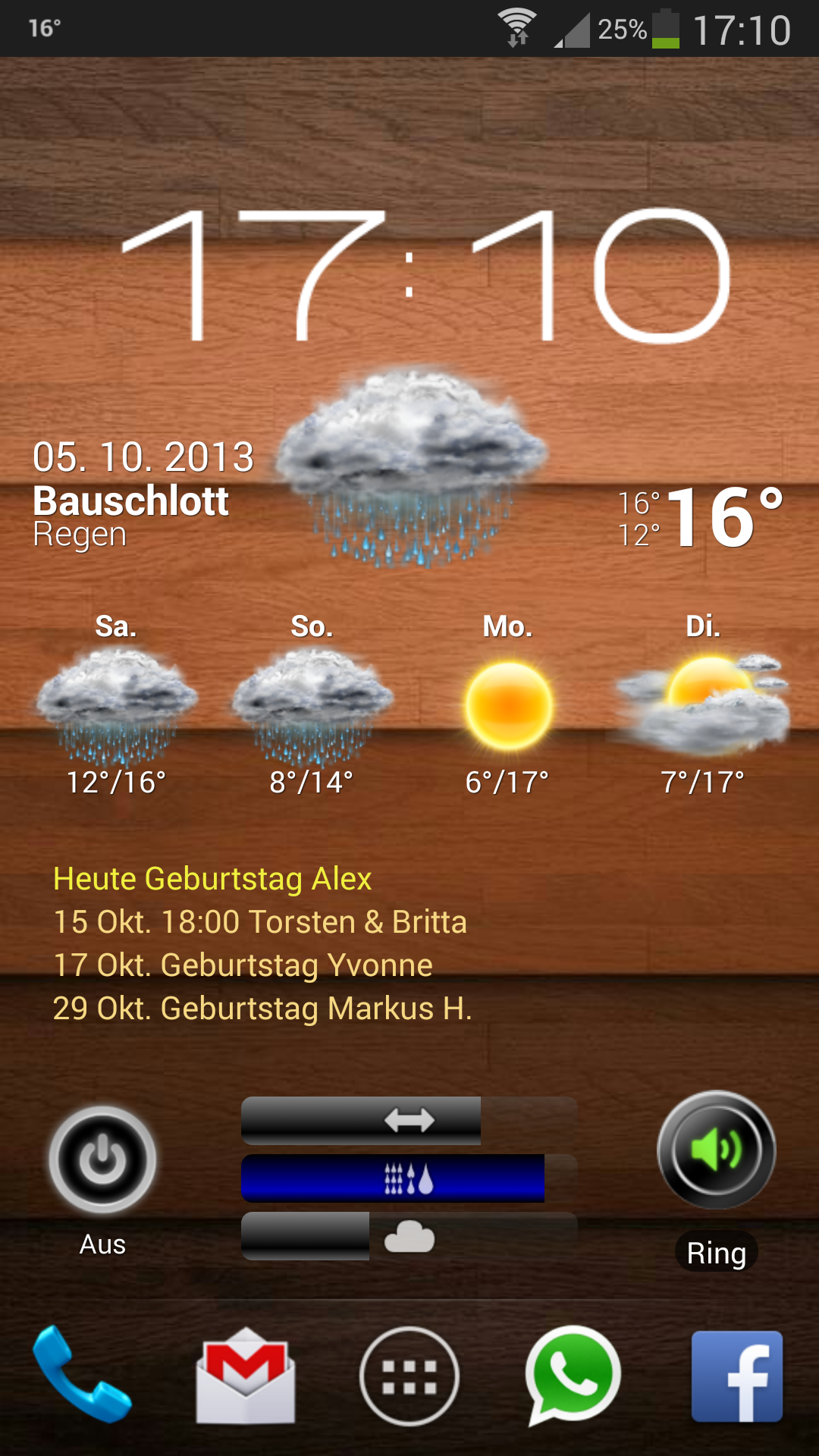Open the Heute Geburtstag Alex event
The height and width of the screenshot is (1456, 819).
[212, 879]
